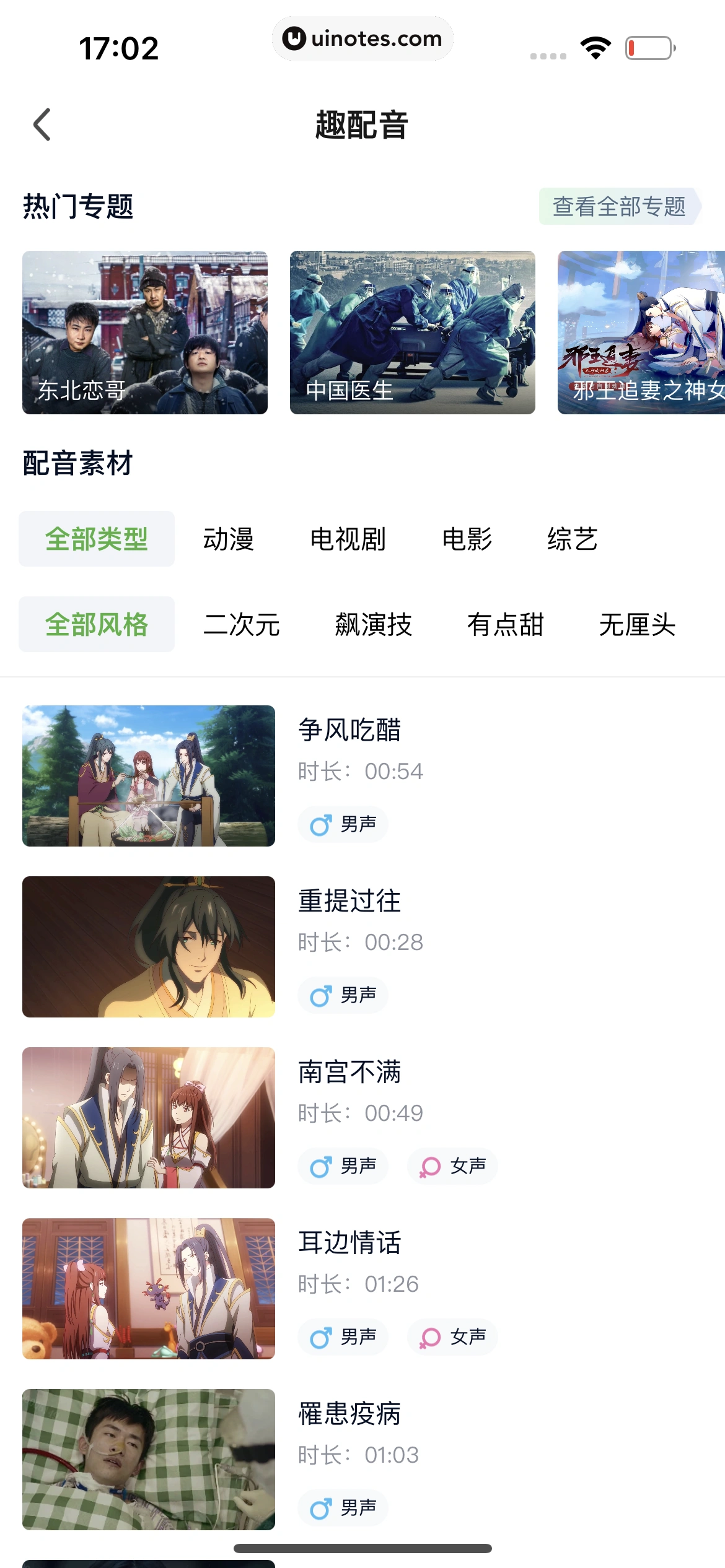The image size is (725, 1568).
Task: Open the 邪王追妻之神女 topic card
Action: (x=641, y=333)
